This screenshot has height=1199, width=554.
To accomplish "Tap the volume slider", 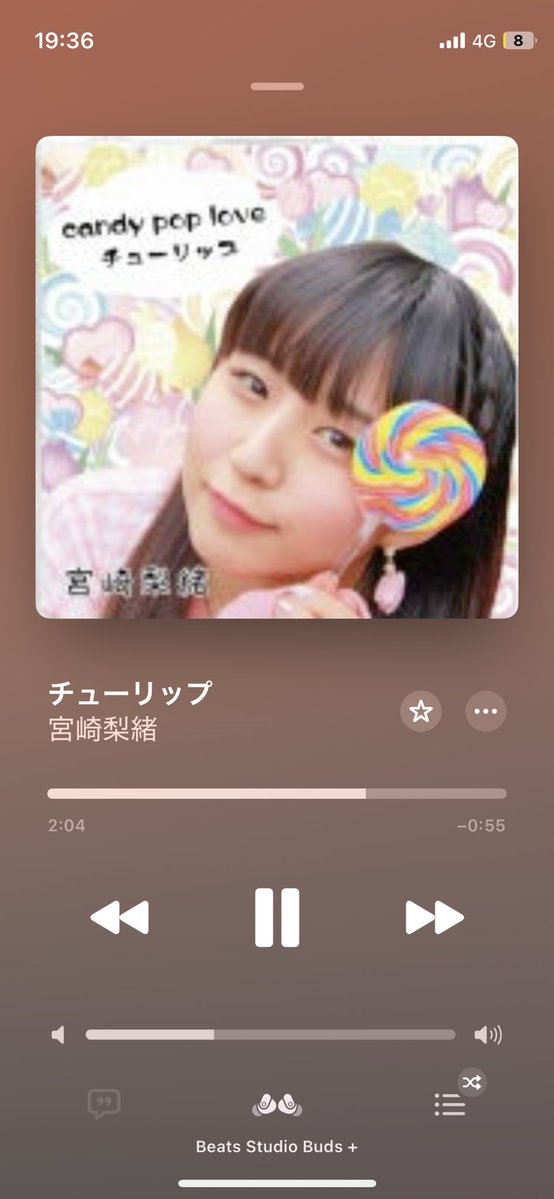I will [x=270, y=1035].
